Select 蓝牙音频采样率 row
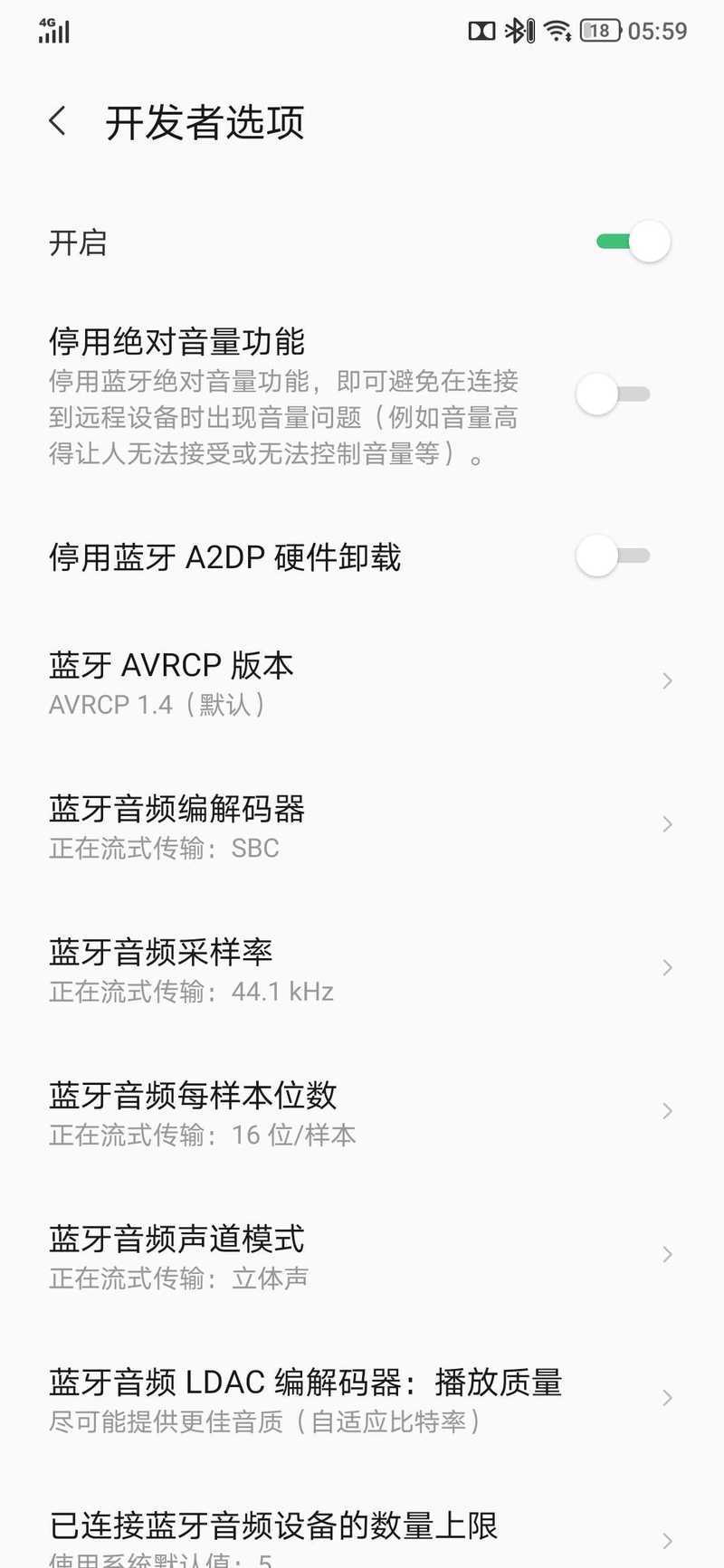Image resolution: width=724 pixels, height=1568 pixels. (x=362, y=969)
